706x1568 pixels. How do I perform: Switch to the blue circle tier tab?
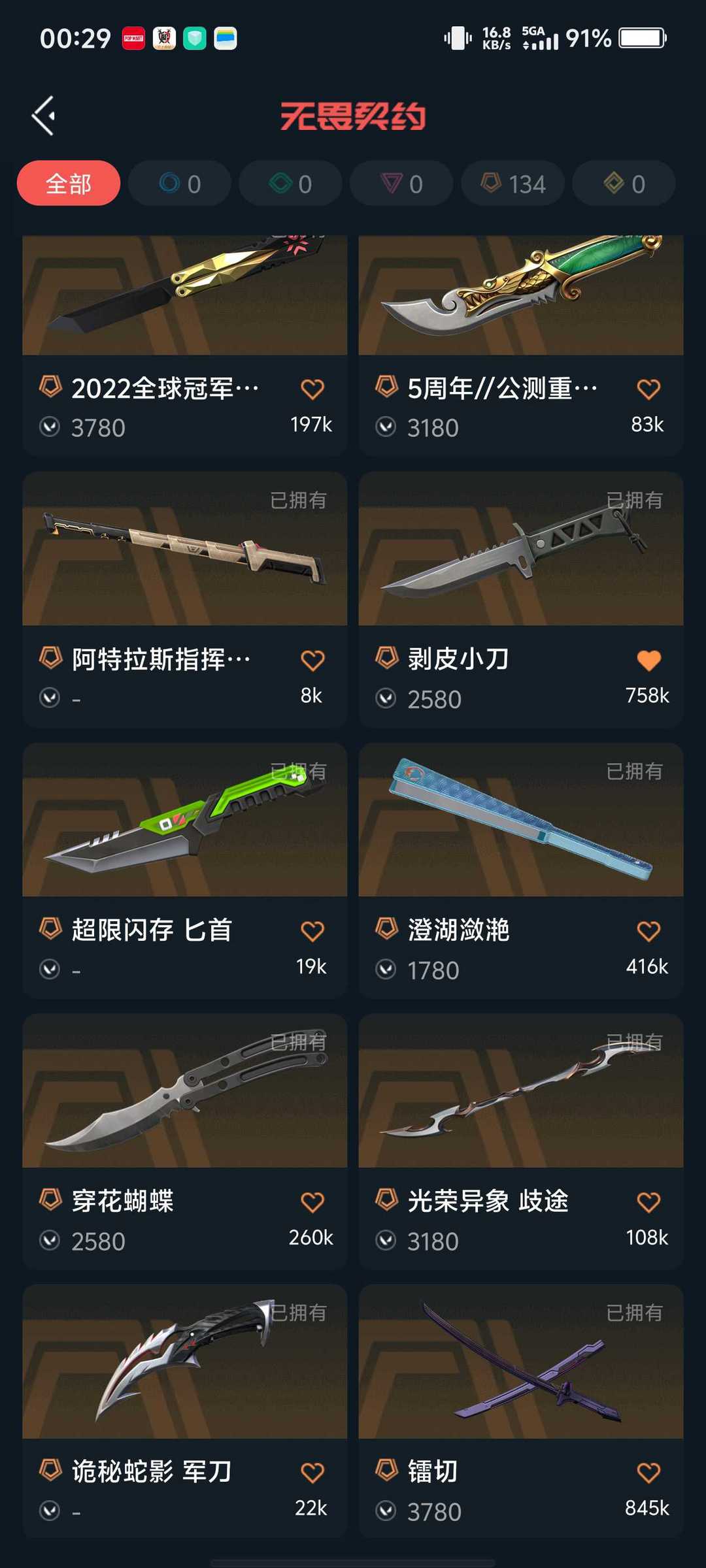(x=180, y=184)
